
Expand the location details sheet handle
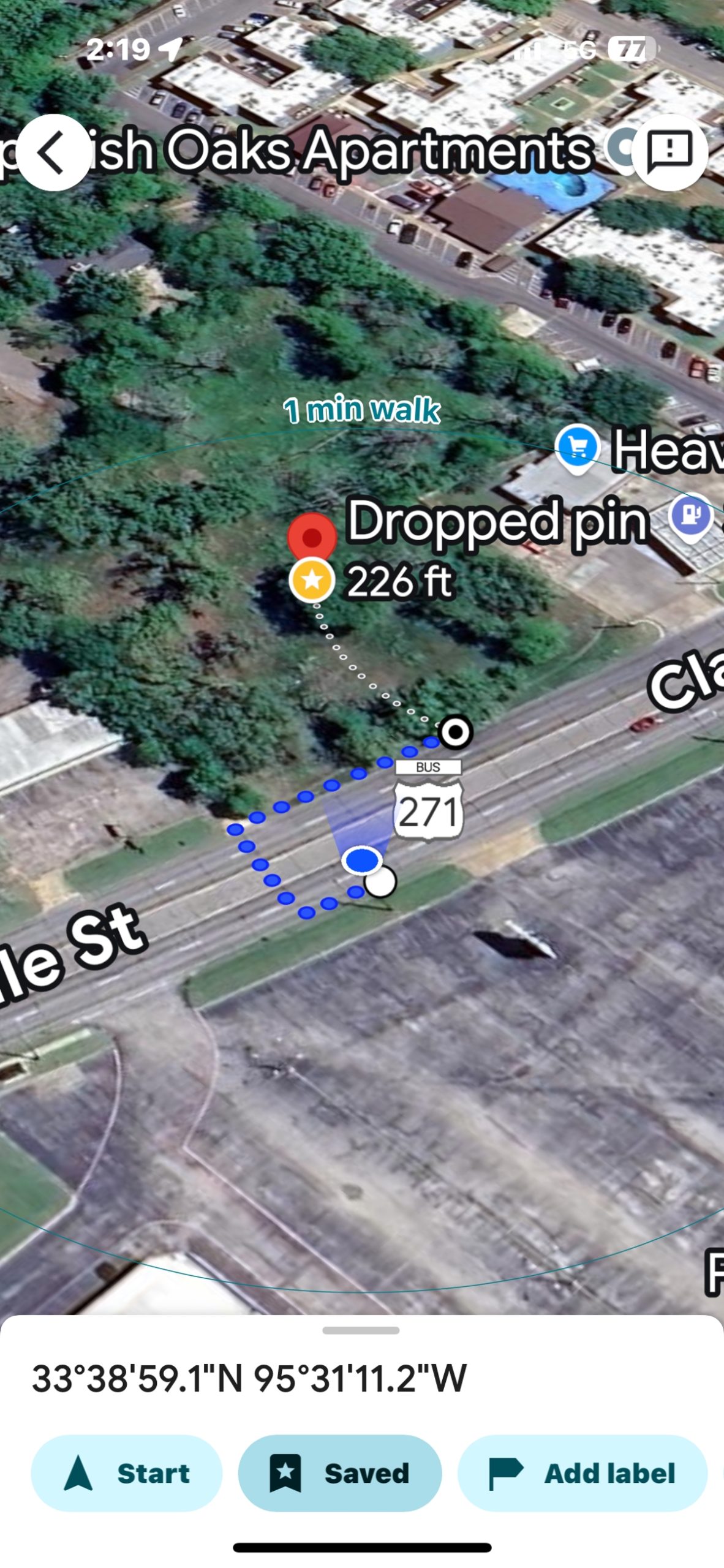click(361, 1330)
